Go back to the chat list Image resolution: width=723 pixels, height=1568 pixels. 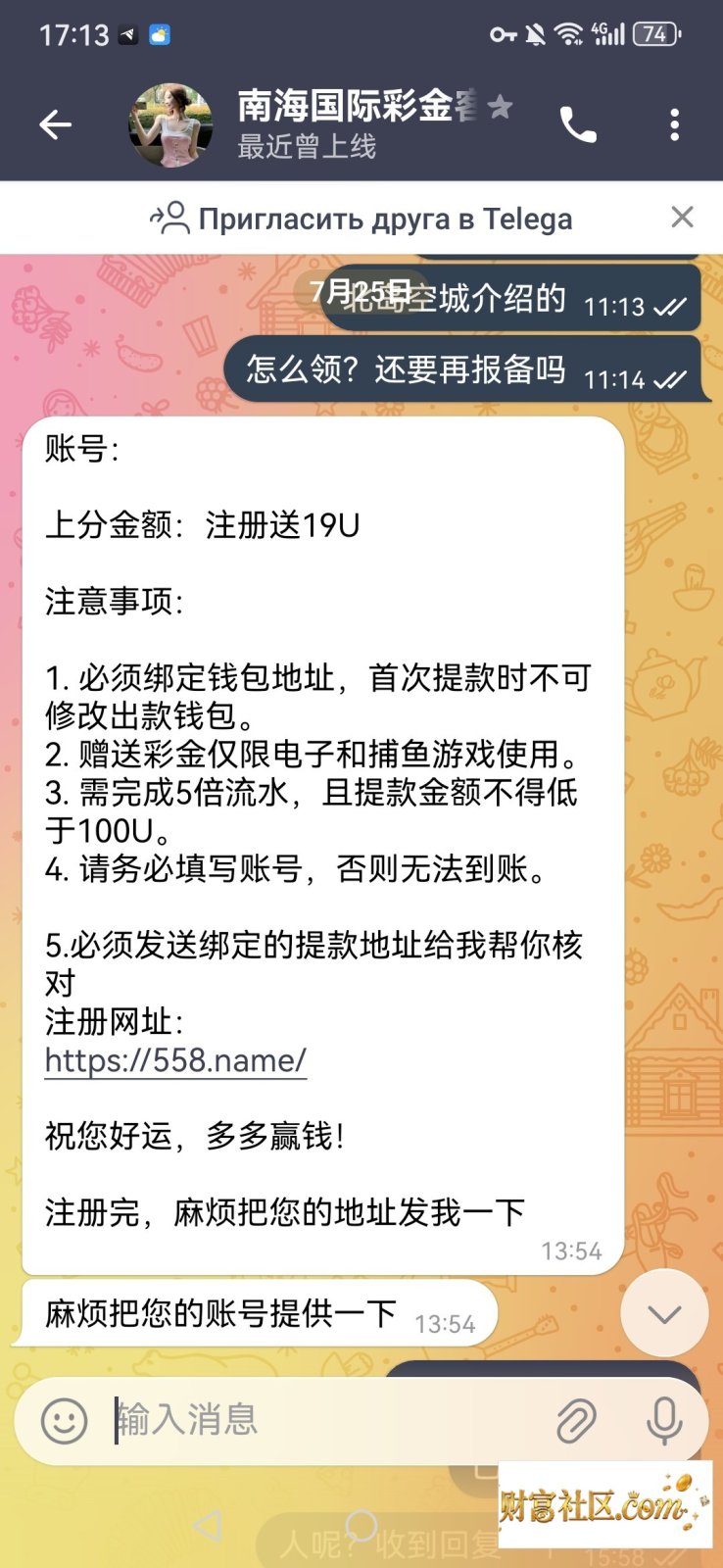[56, 124]
